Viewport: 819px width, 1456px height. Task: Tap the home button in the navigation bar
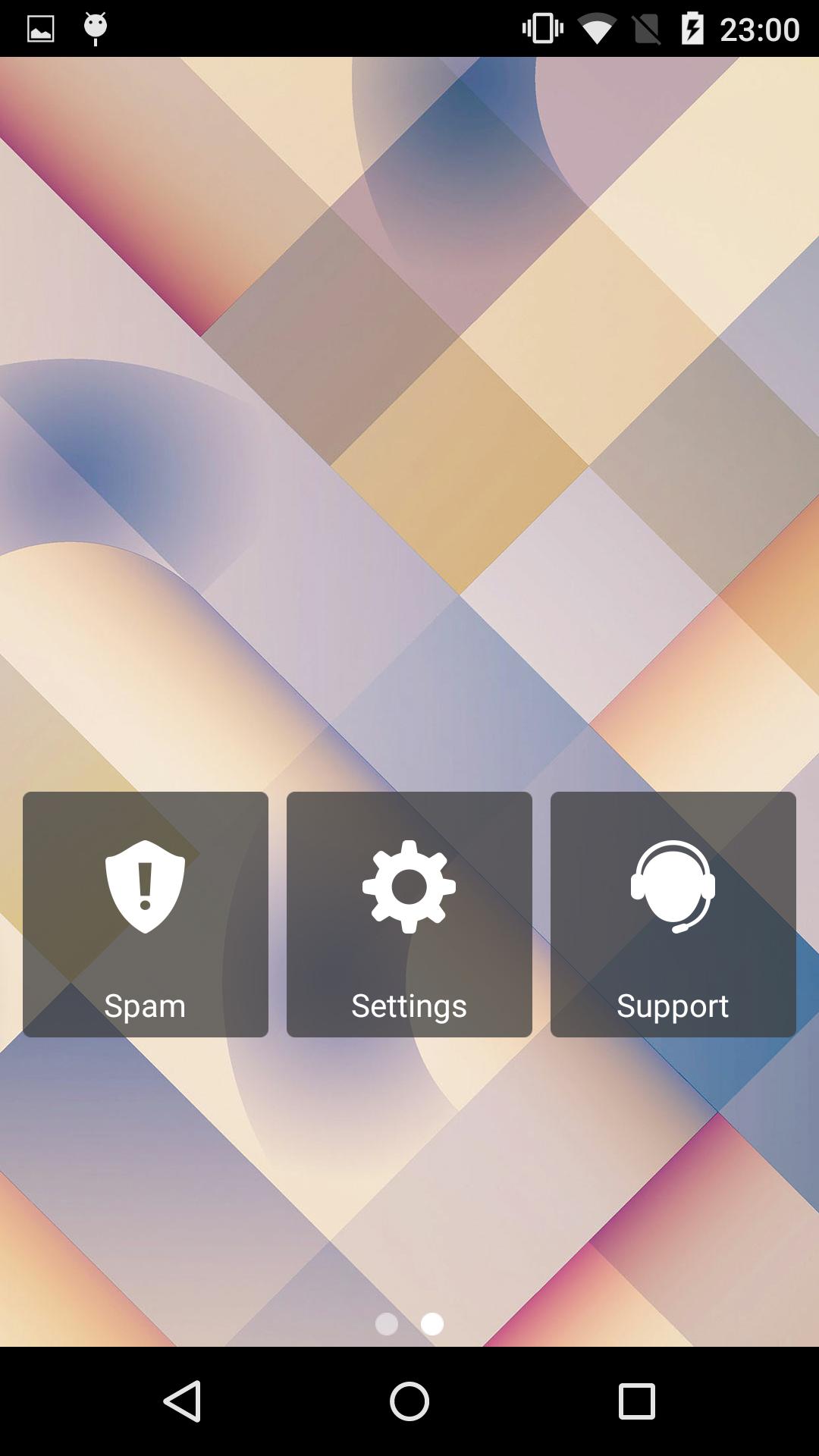point(409,1401)
